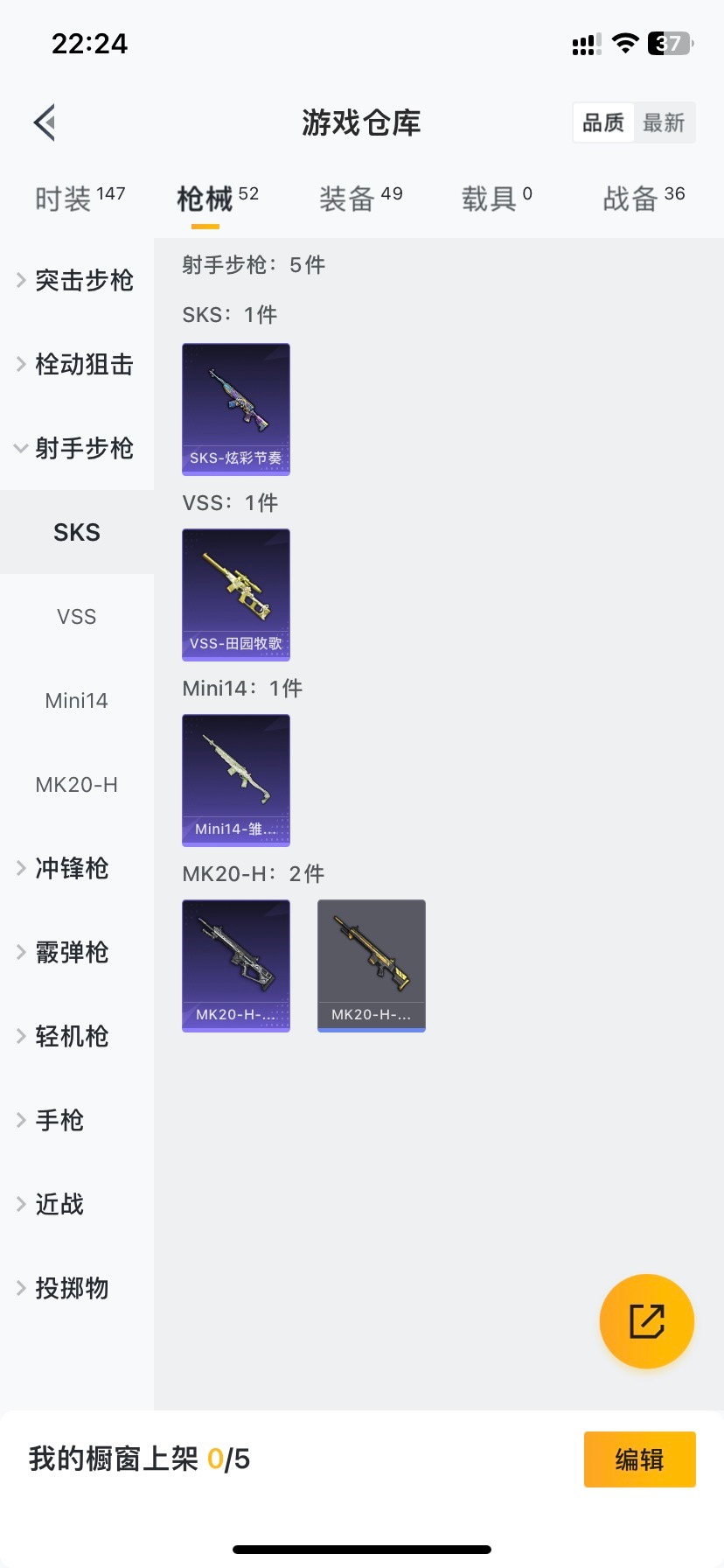Screen dimensions: 724x1568
Task: Open the SKS-炫彩节奏 skin card
Action: pyautogui.click(x=236, y=409)
